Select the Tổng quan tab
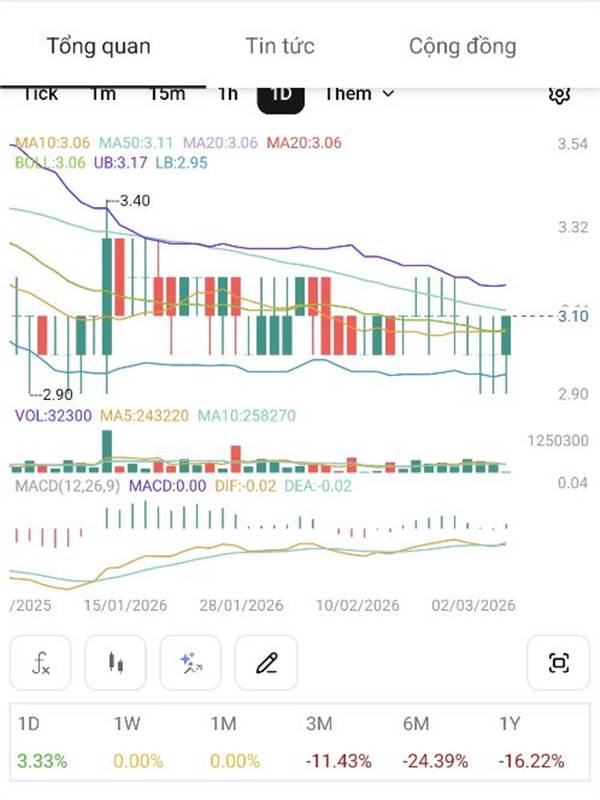 point(98,46)
